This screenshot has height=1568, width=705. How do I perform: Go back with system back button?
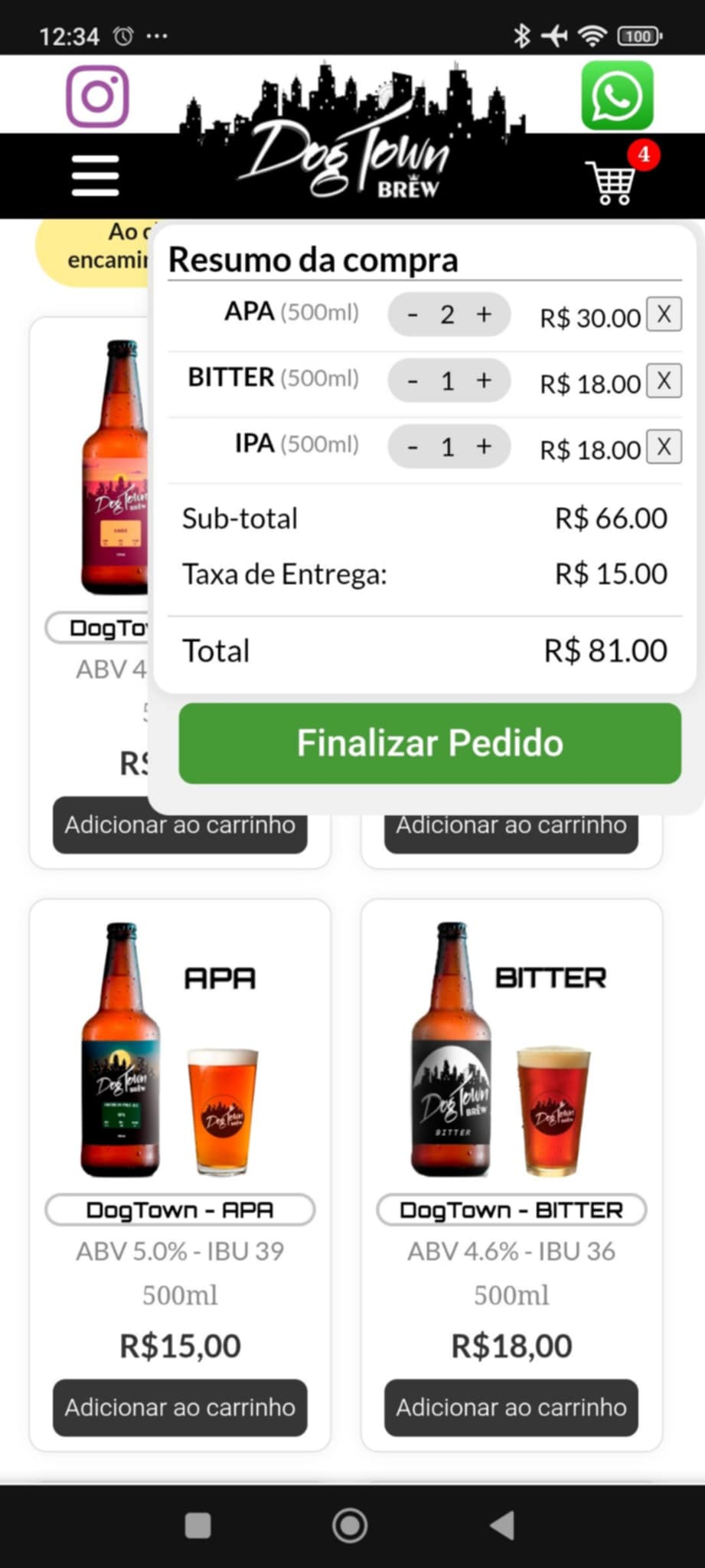pyautogui.click(x=503, y=1525)
